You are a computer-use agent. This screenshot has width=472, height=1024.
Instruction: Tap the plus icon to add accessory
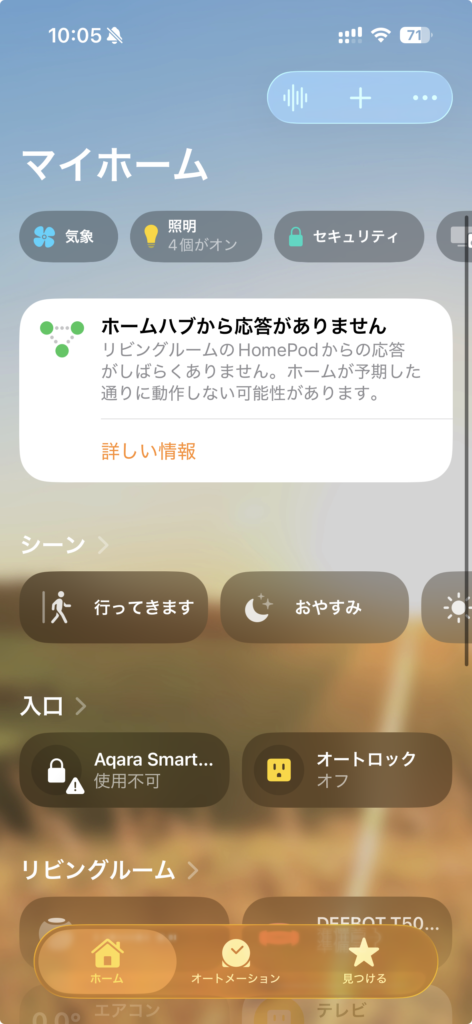pyautogui.click(x=360, y=98)
